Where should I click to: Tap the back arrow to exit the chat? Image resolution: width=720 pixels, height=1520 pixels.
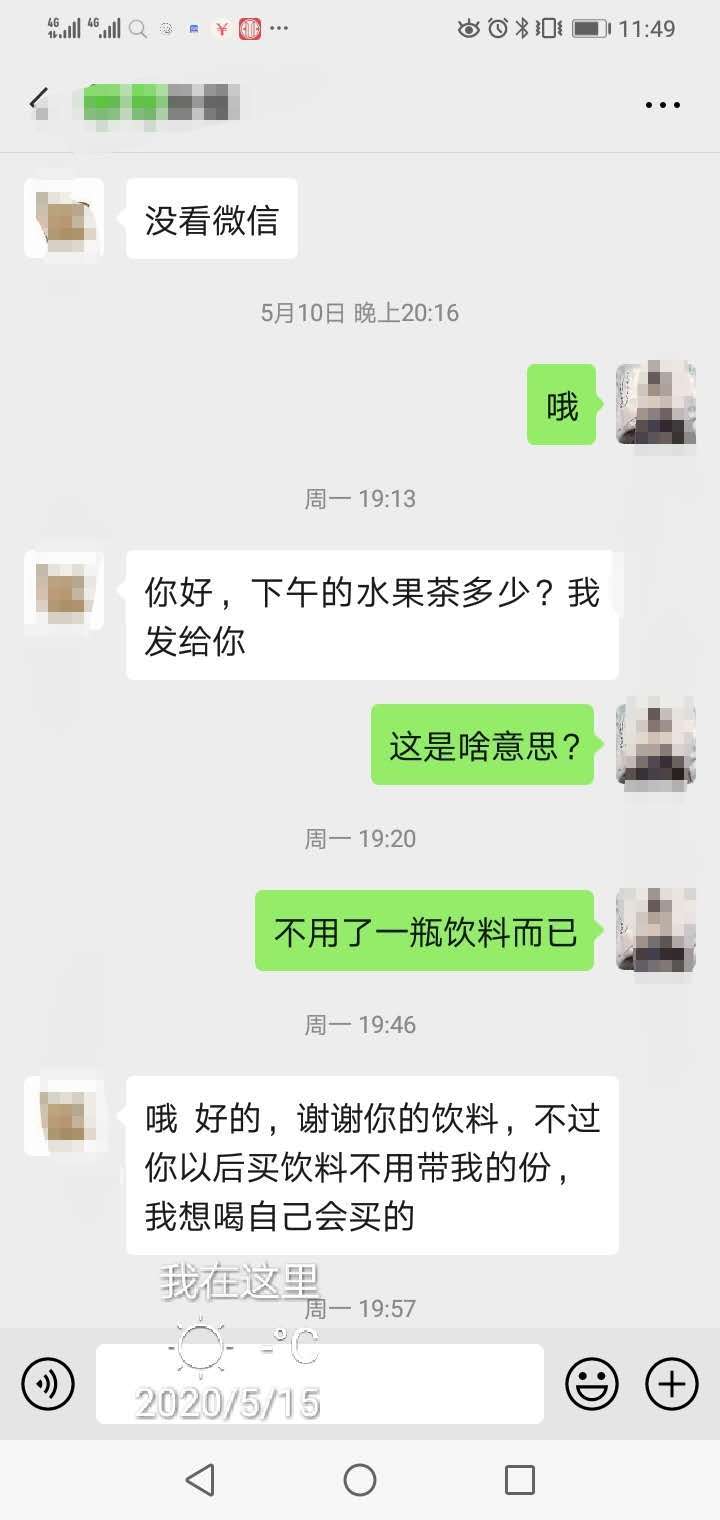tap(38, 103)
